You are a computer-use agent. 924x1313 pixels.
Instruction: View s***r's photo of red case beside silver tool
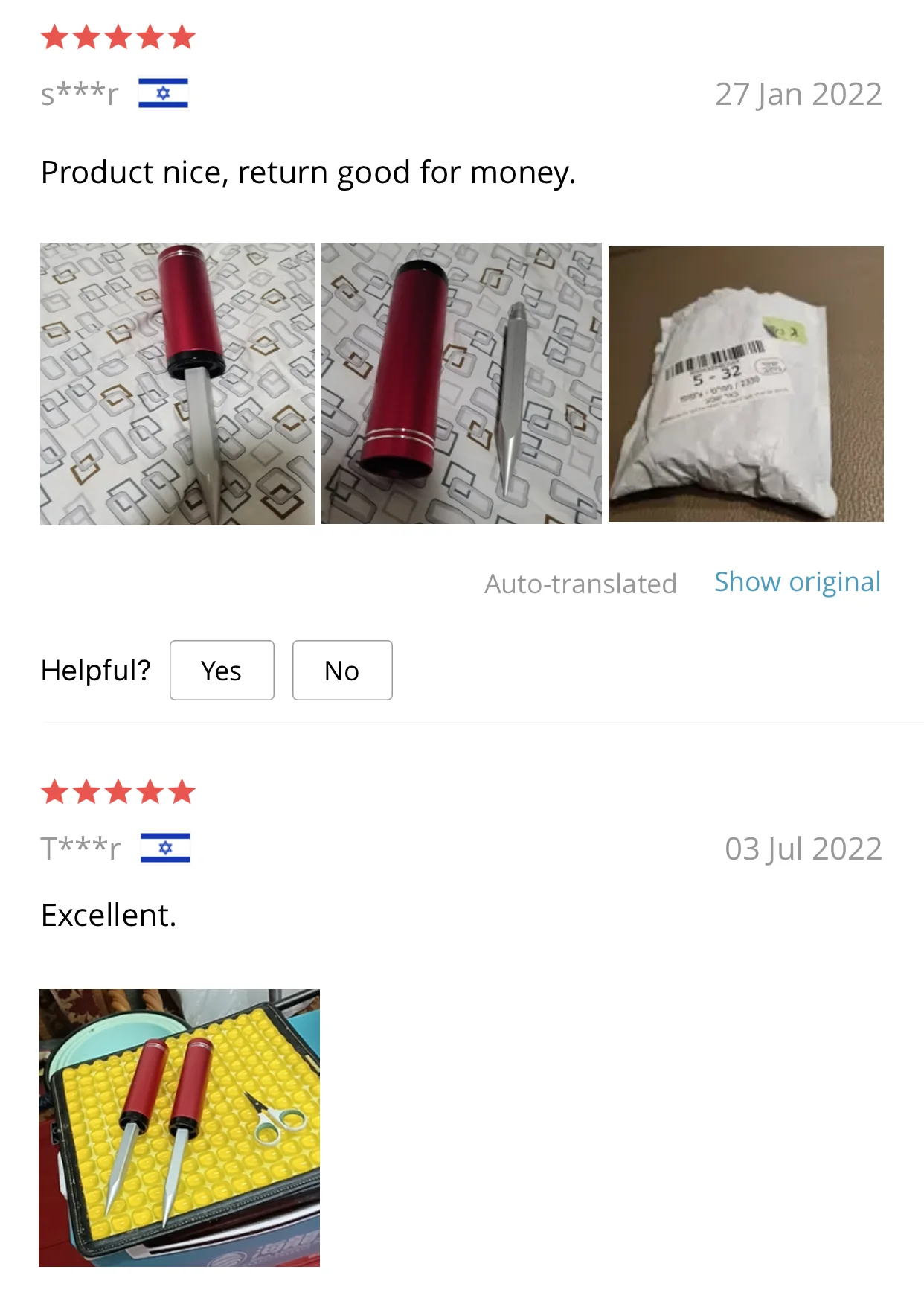coord(461,384)
